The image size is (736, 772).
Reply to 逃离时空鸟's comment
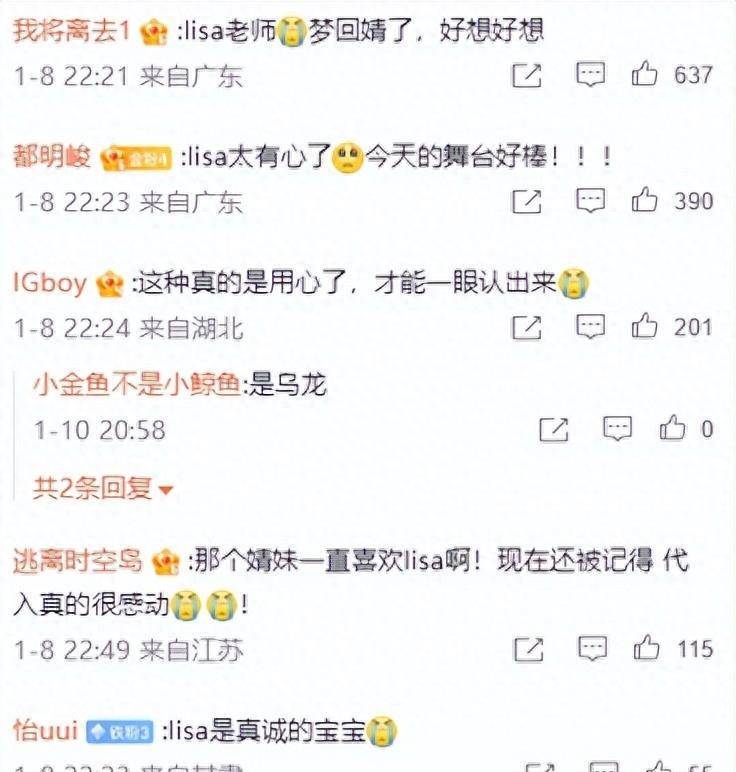tap(591, 648)
